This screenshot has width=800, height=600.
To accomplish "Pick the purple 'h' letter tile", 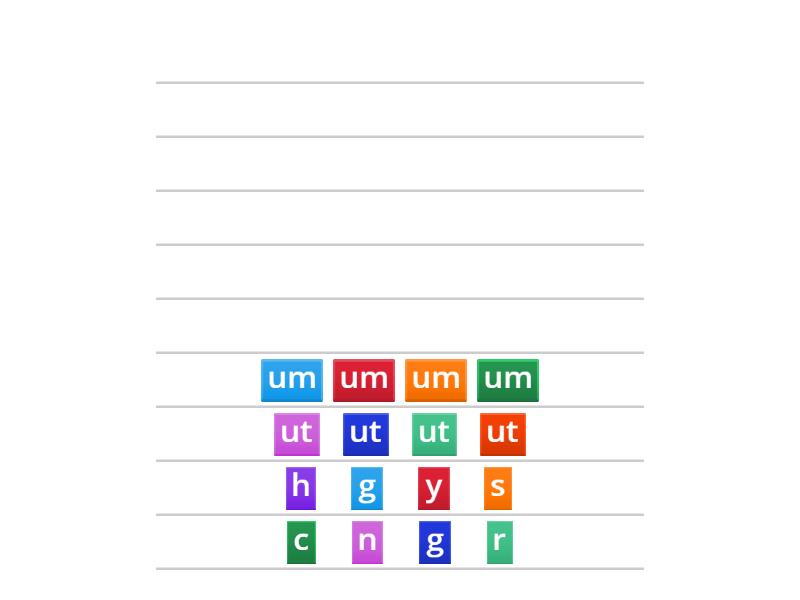I will click(301, 488).
